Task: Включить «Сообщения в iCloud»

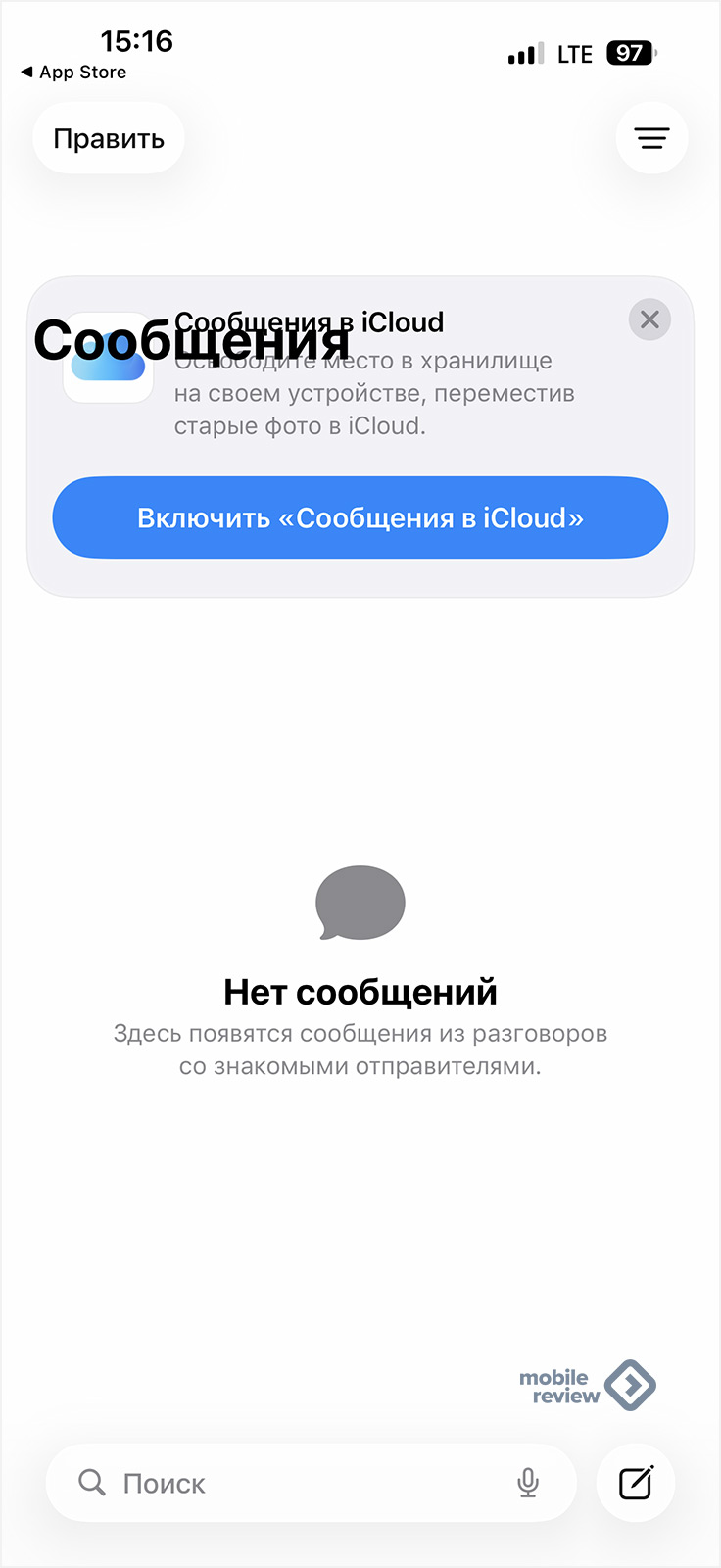Action: (360, 517)
